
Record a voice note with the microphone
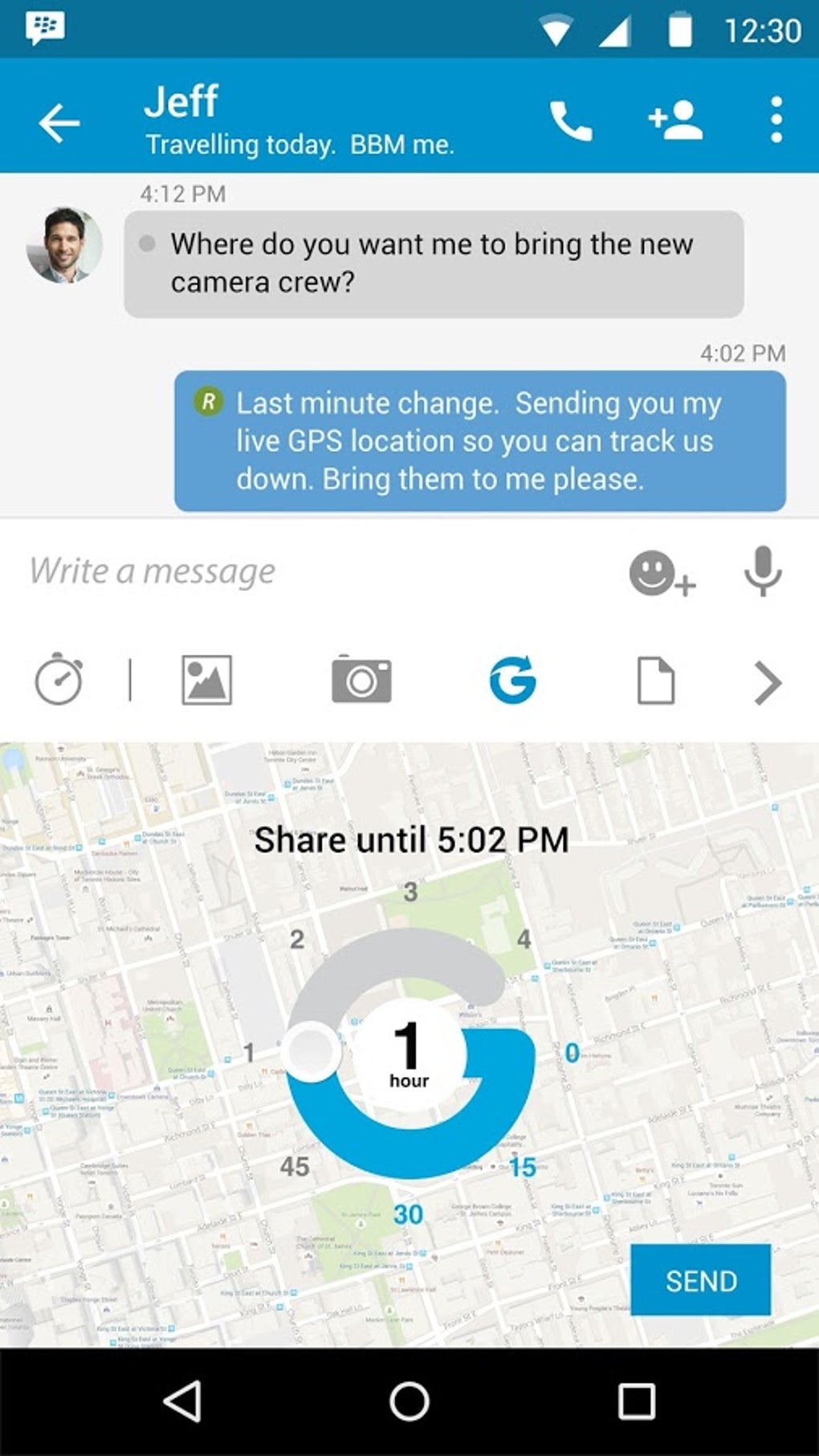762,571
